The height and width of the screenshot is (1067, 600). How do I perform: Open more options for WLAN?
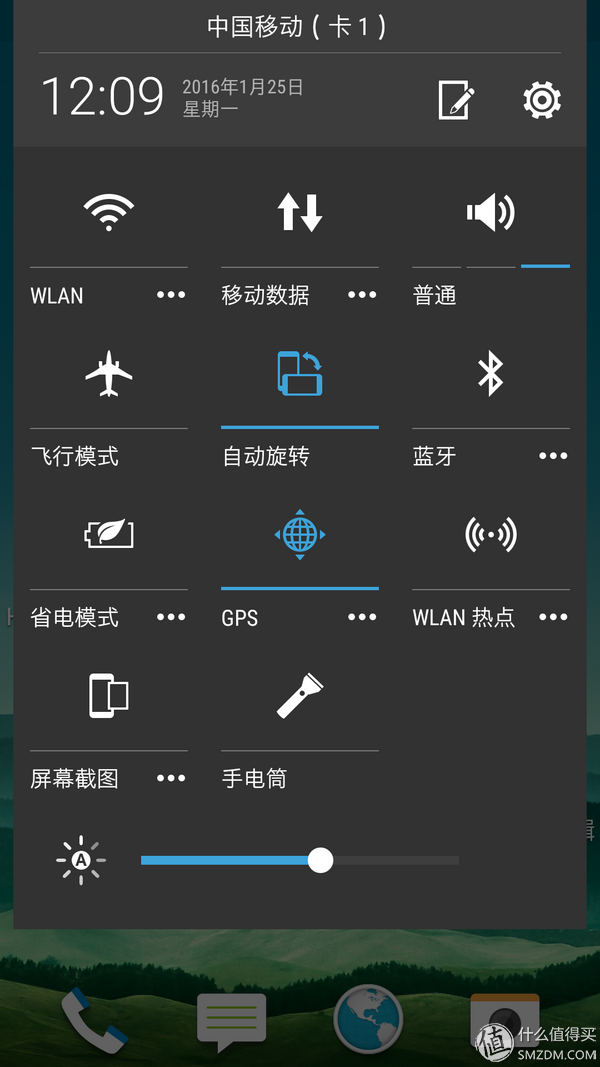(x=171, y=295)
